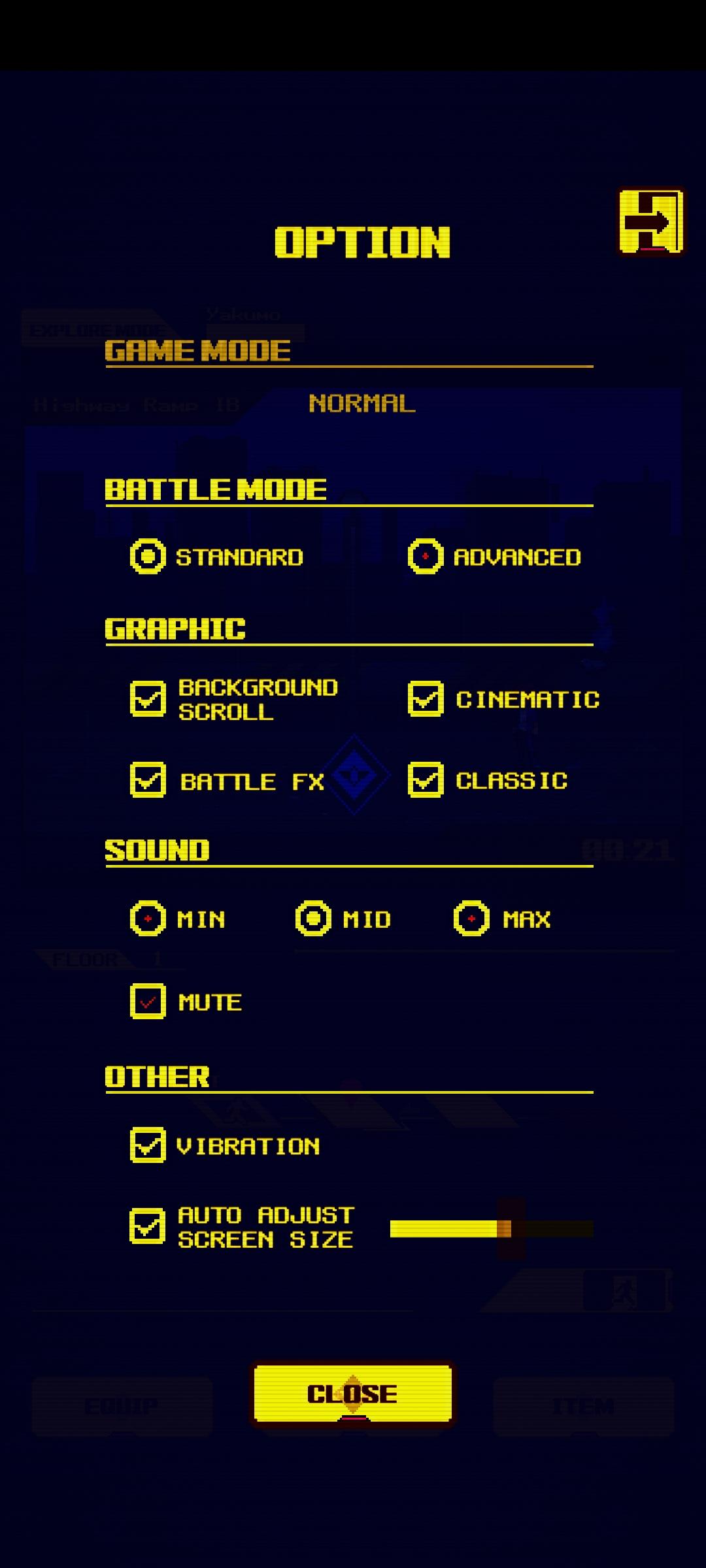Toggle AUTO ADJUST SCREEN SIZE
This screenshot has width=706, height=1568.
148,1226
